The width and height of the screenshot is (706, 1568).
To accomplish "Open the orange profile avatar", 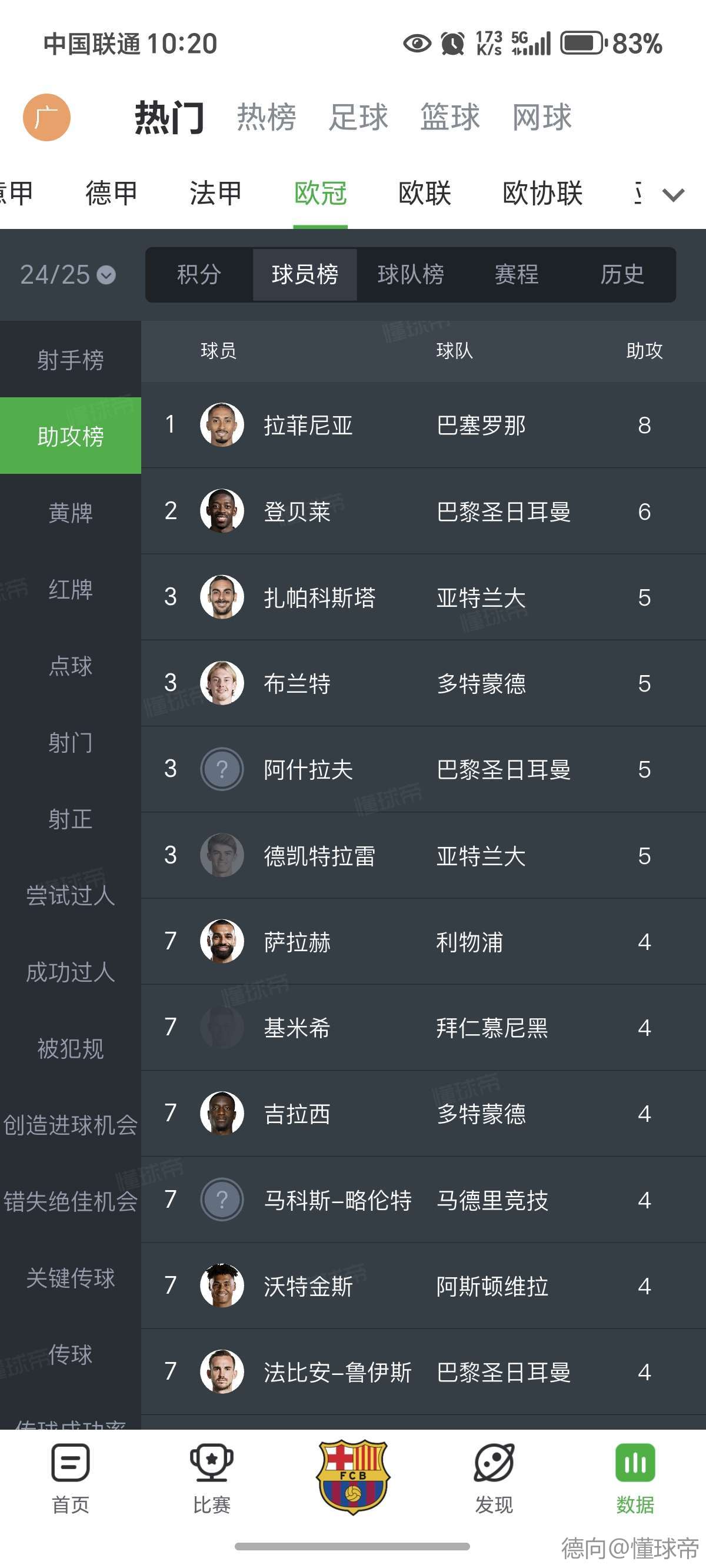I will click(46, 117).
